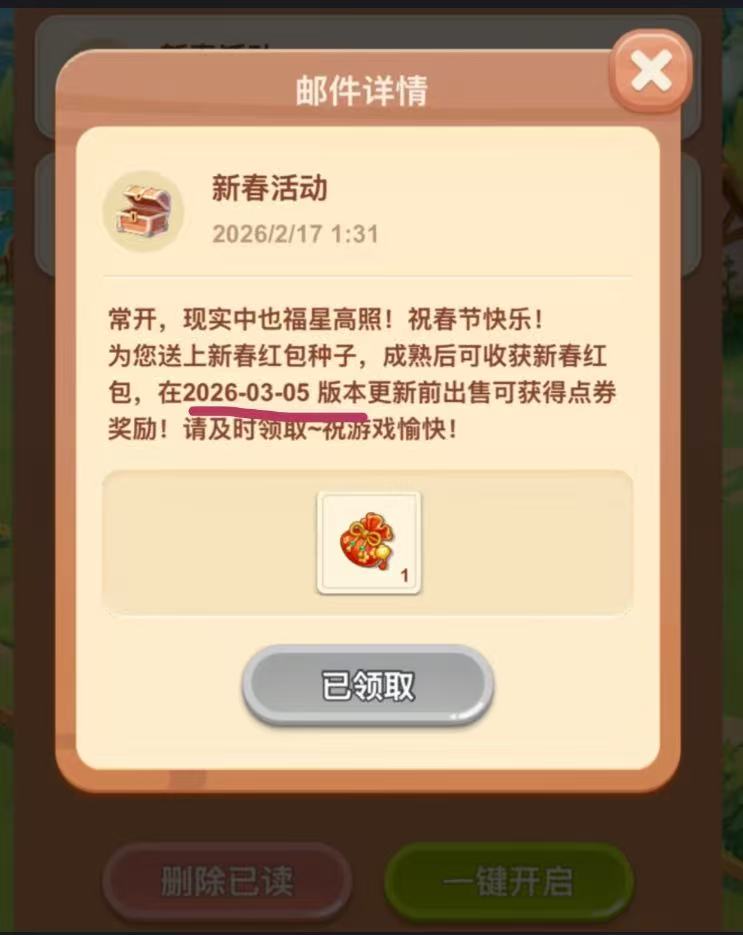Viewport: 743px width, 935px height.
Task: Tap 一键开启 to open all mails
Action: click(508, 881)
